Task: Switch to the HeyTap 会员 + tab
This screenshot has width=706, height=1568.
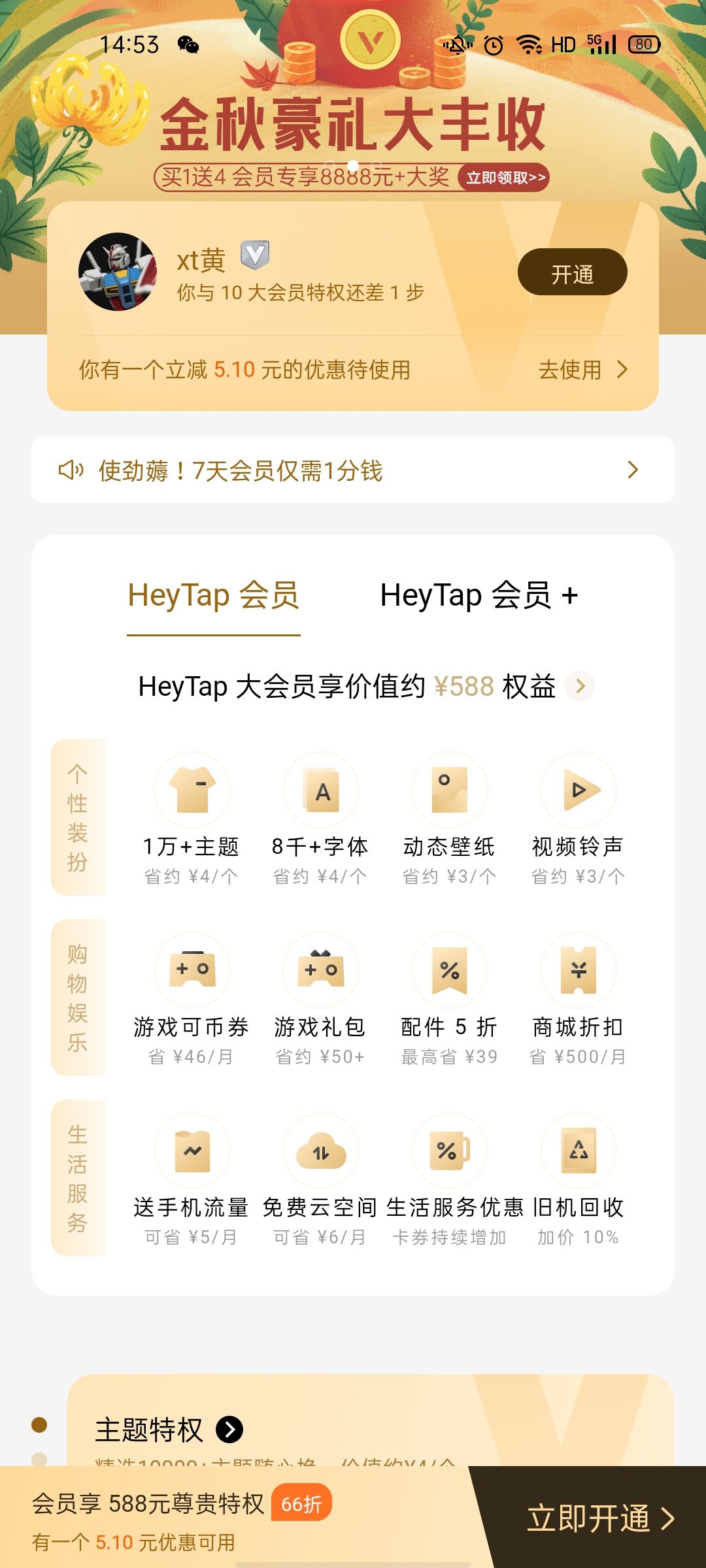Action: click(x=479, y=596)
